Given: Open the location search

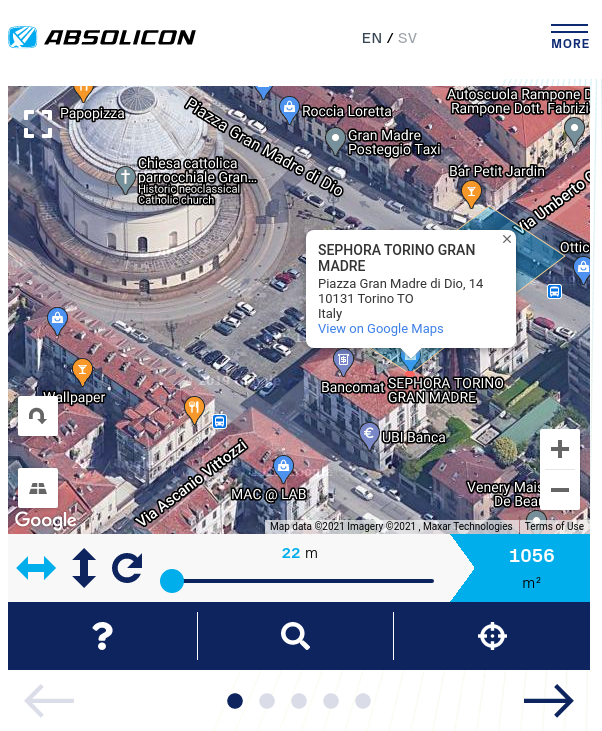Looking at the screenshot, I should tap(295, 636).
